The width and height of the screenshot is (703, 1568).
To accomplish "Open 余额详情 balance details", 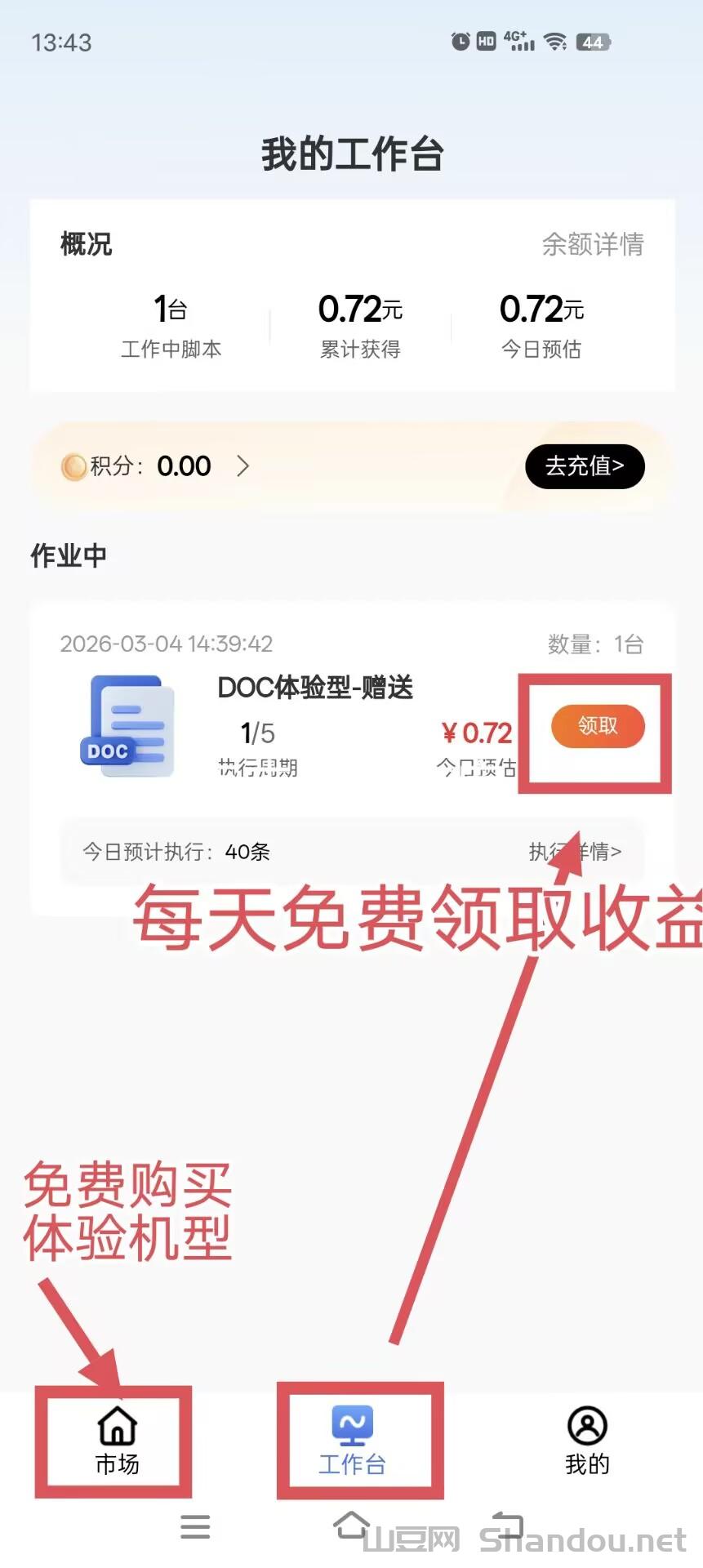I will point(593,244).
